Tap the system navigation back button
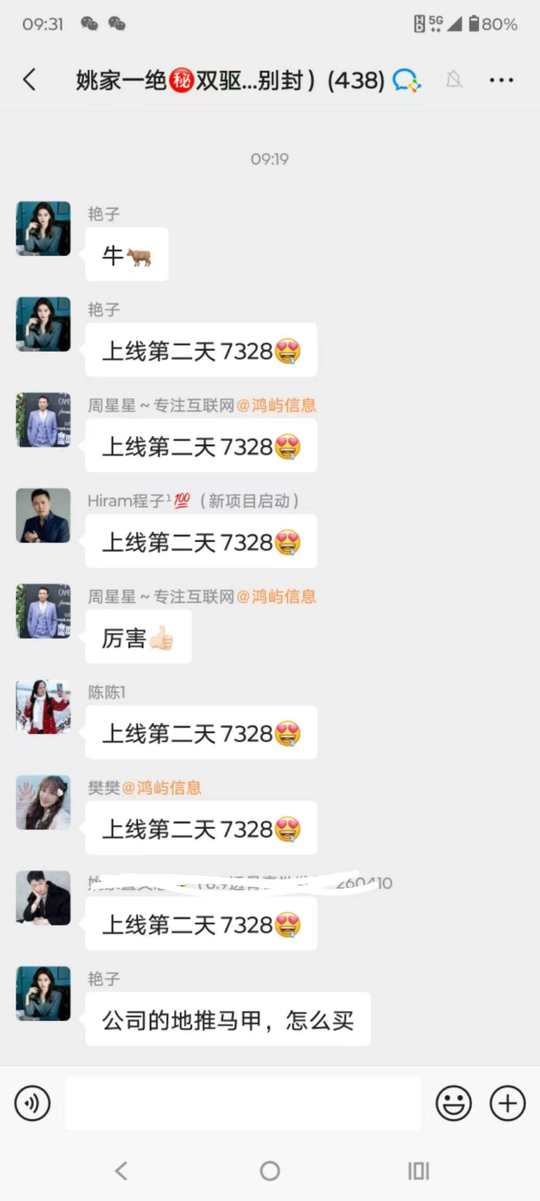 (121, 1170)
